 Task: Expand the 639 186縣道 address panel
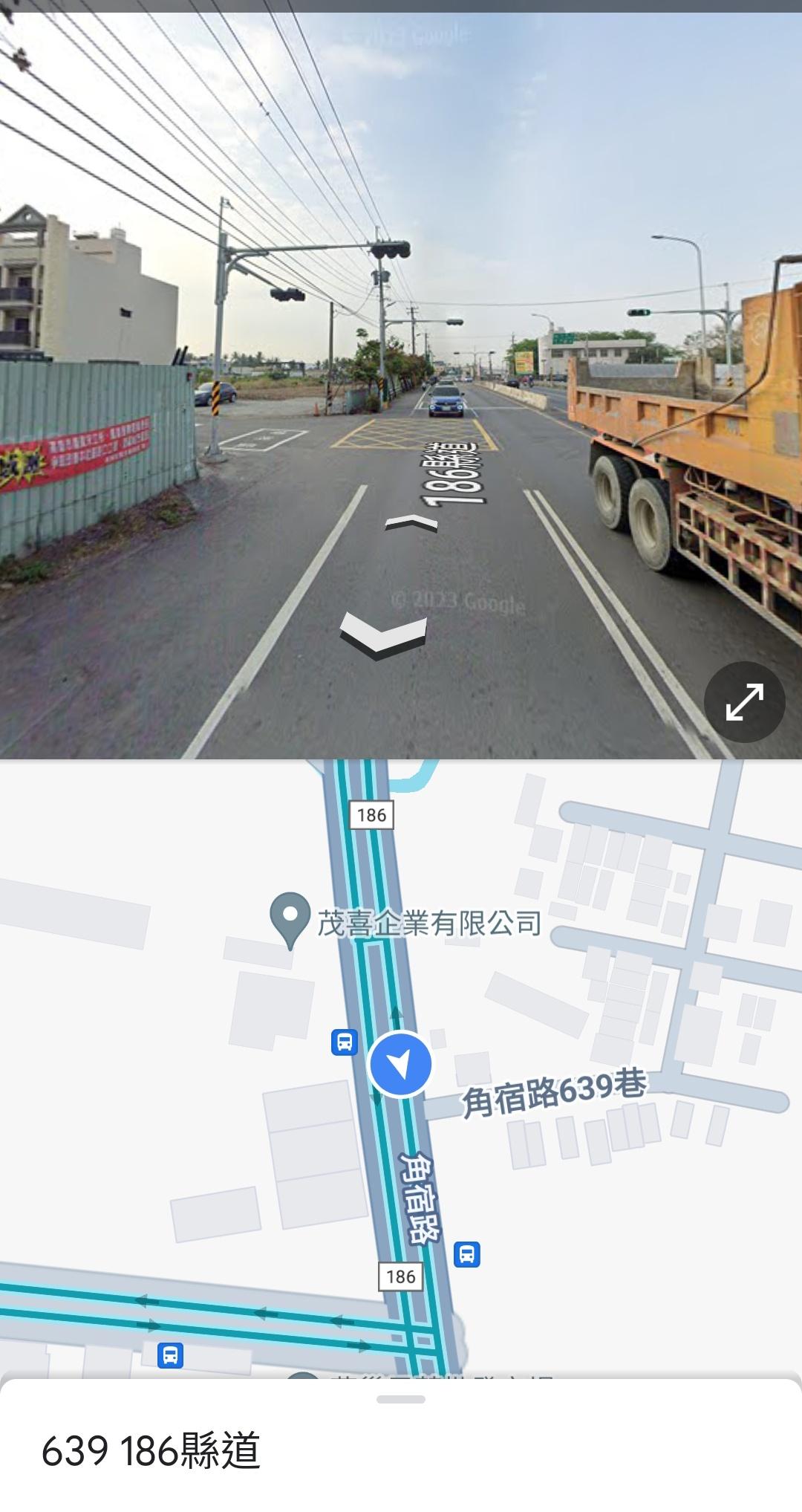click(x=400, y=1400)
